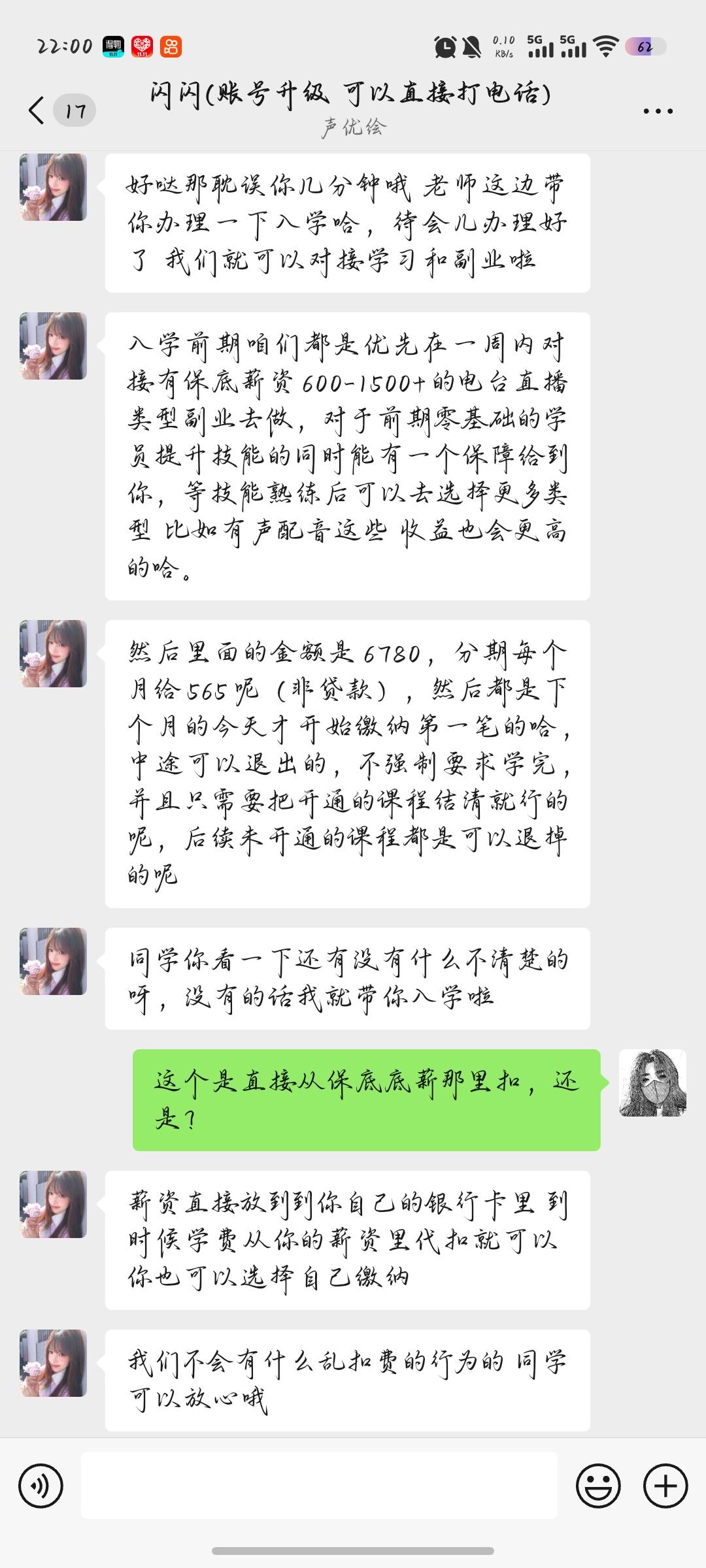706x1568 pixels.
Task: Switch to voice message input
Action: coord(41,1486)
